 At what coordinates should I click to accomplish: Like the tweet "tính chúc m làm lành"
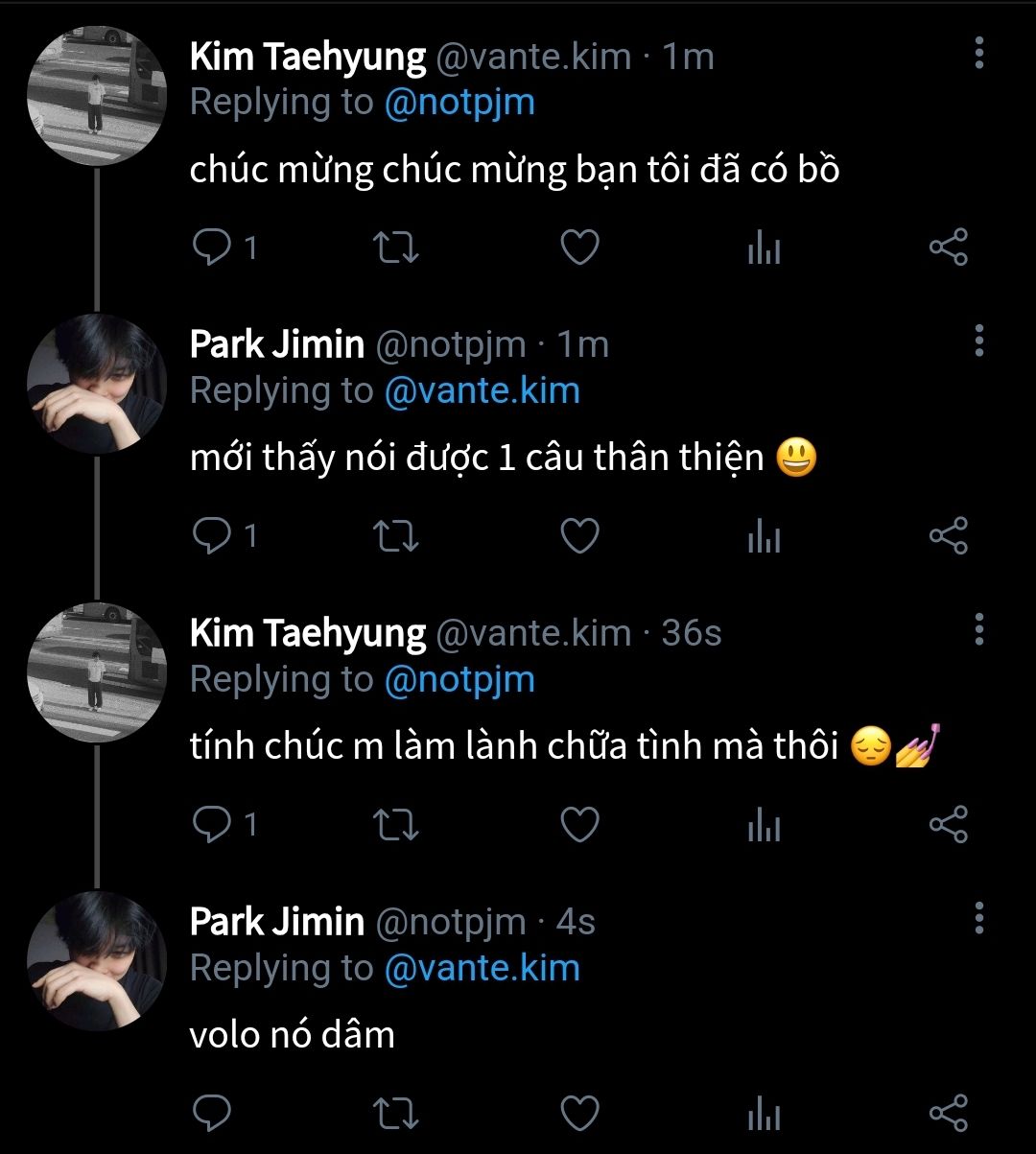click(x=579, y=825)
